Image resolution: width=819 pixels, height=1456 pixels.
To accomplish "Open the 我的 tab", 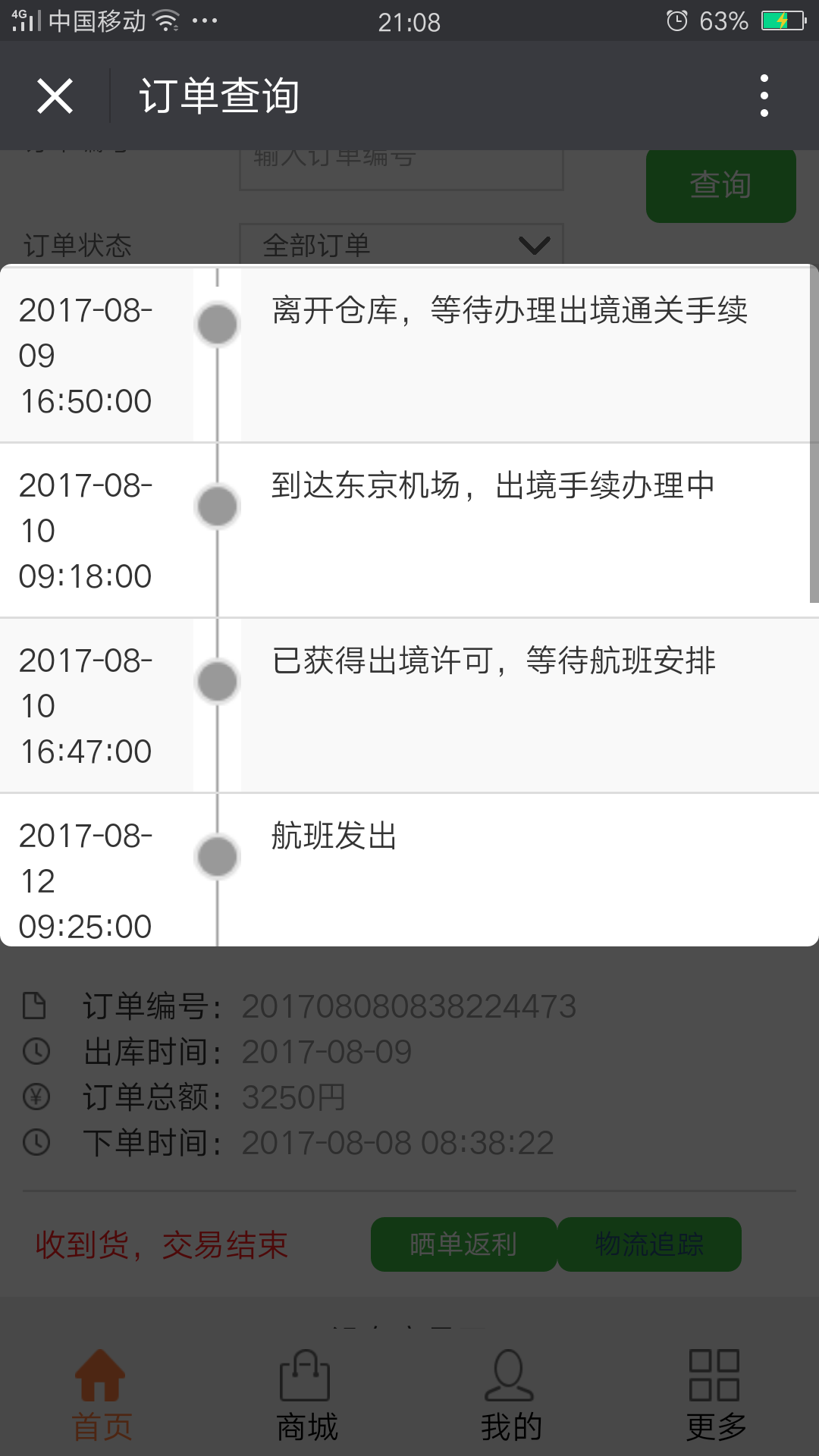I will [x=511, y=1395].
